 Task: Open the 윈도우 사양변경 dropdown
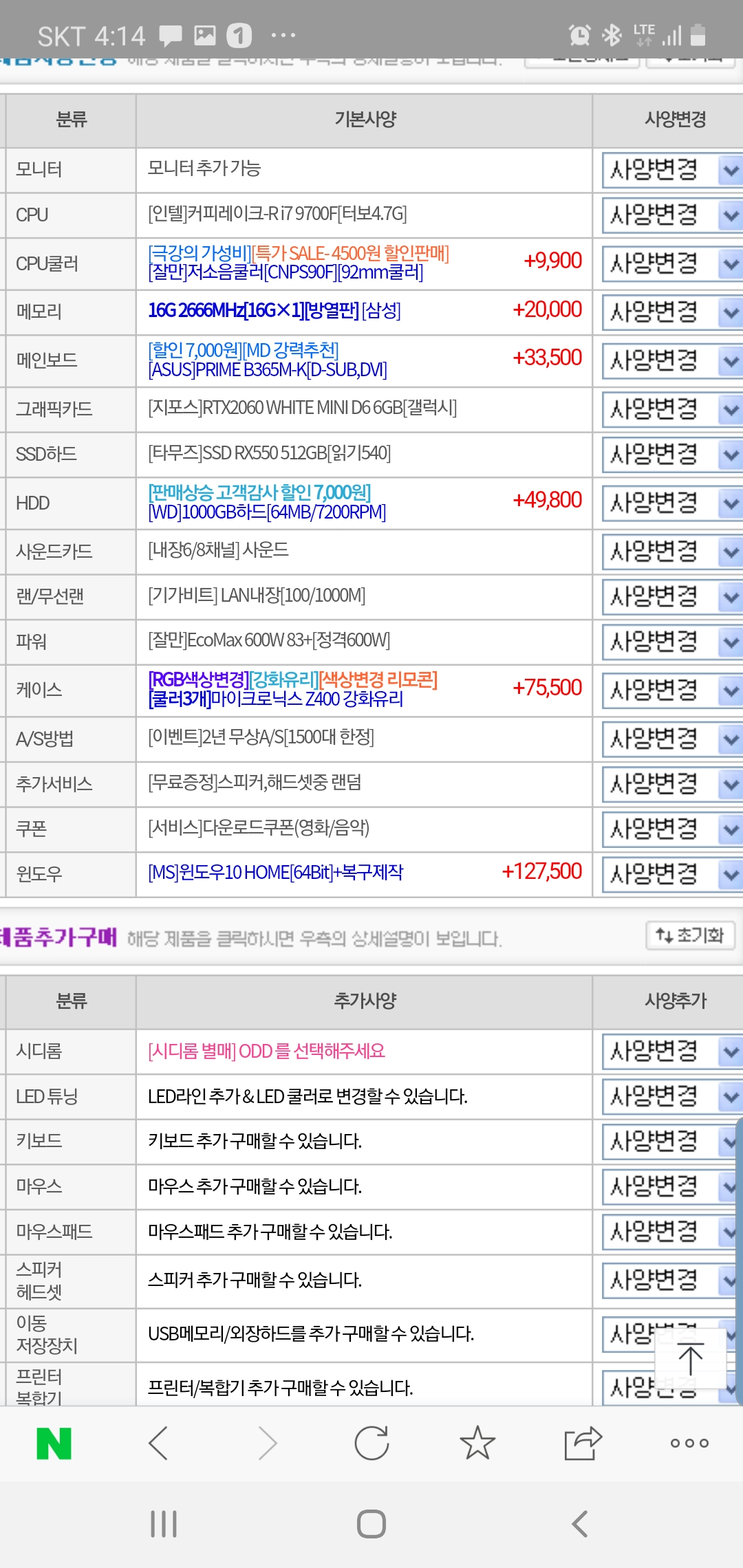(672, 874)
